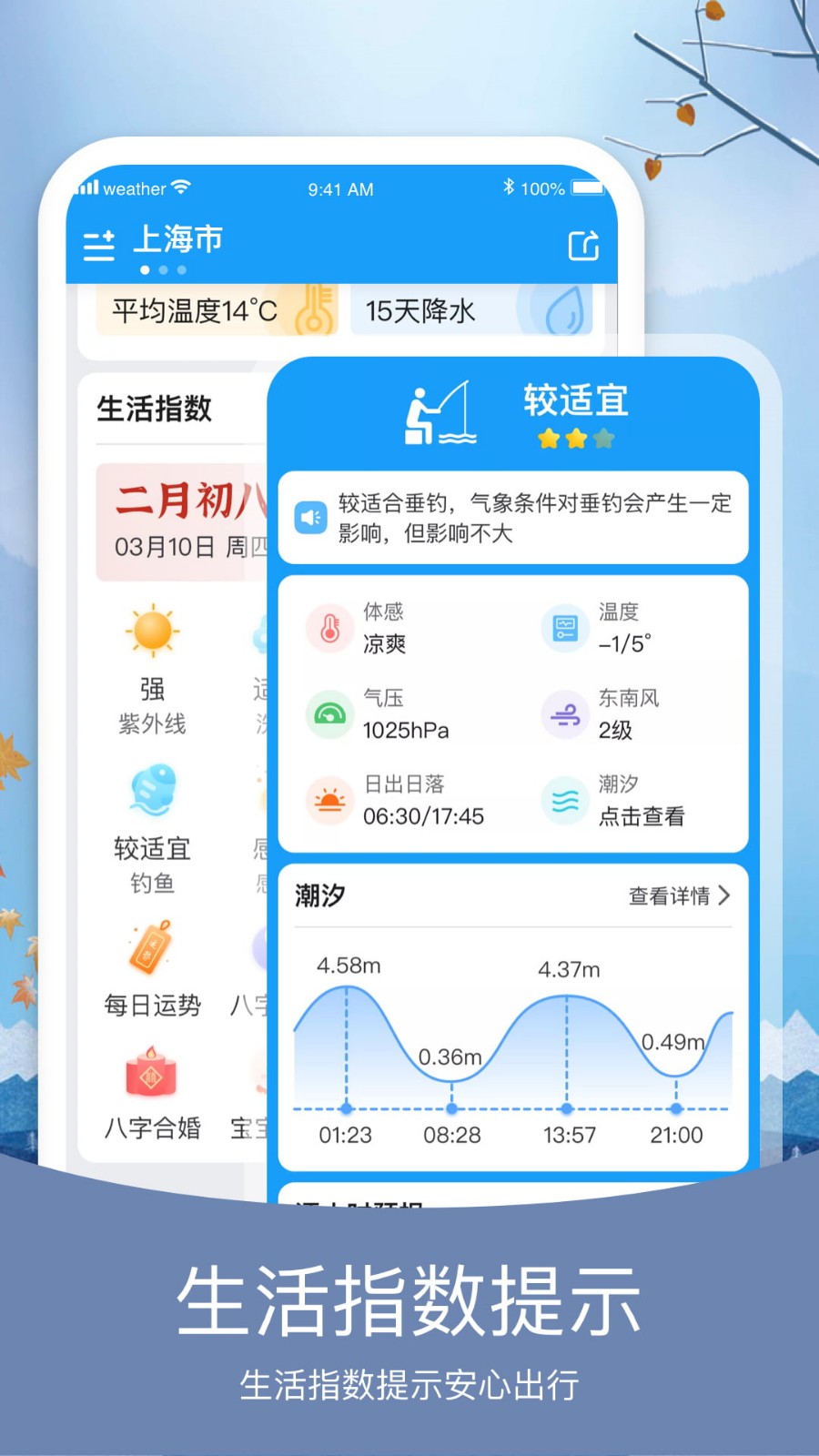
Task: Enable voice broadcast with speaker icon
Action: pyautogui.click(x=311, y=519)
